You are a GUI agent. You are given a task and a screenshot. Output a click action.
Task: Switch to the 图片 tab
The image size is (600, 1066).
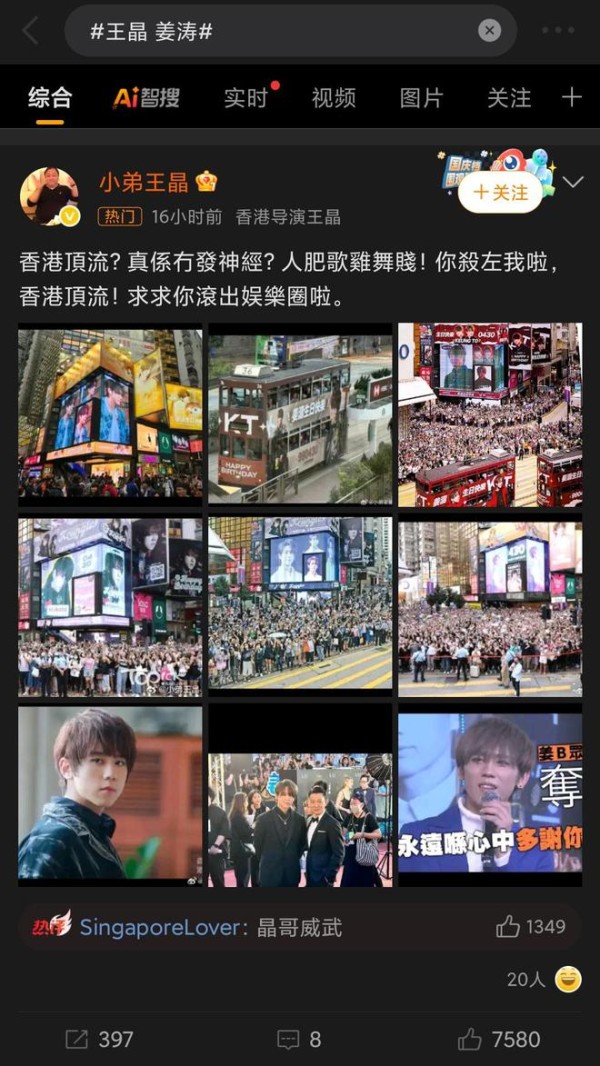click(x=421, y=98)
